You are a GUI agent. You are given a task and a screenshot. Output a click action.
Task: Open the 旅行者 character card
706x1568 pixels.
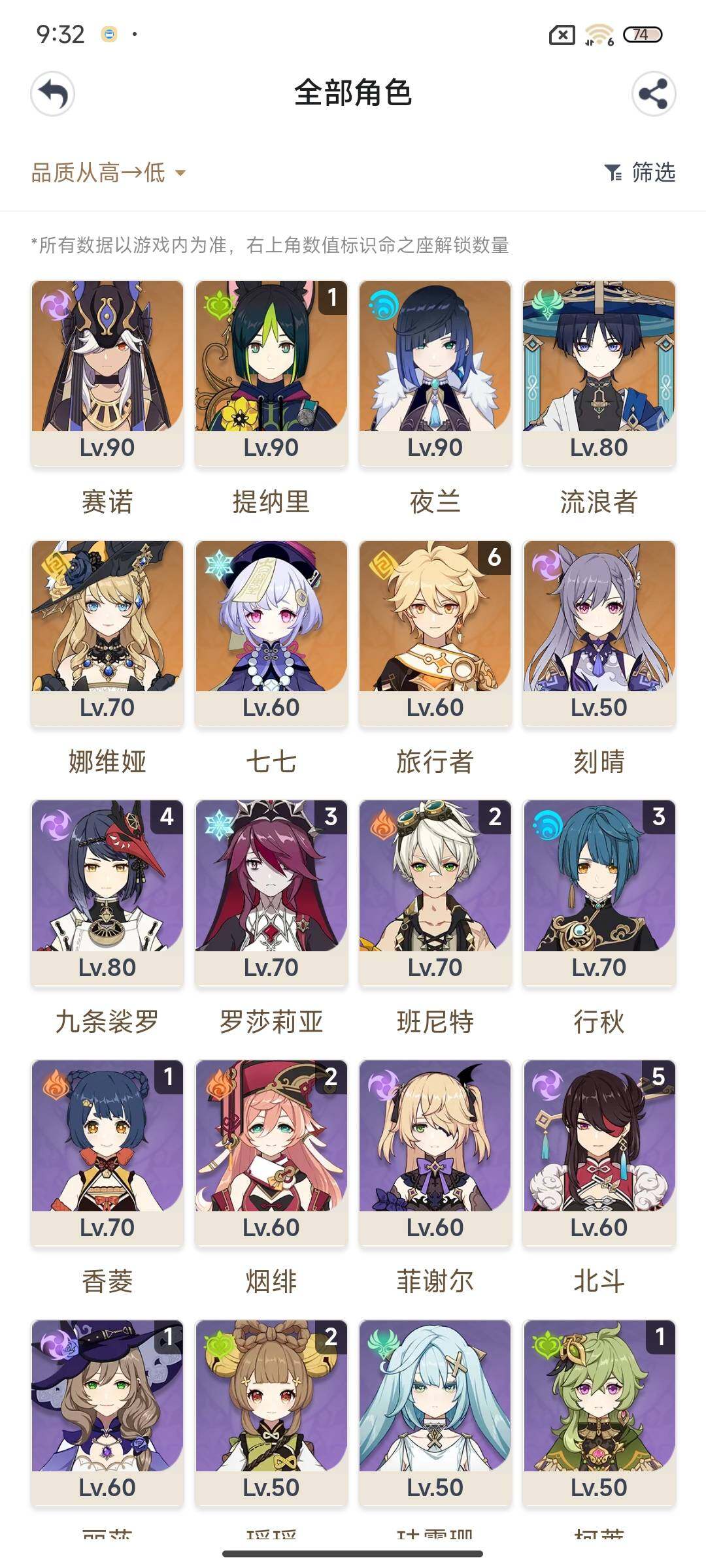coord(435,632)
